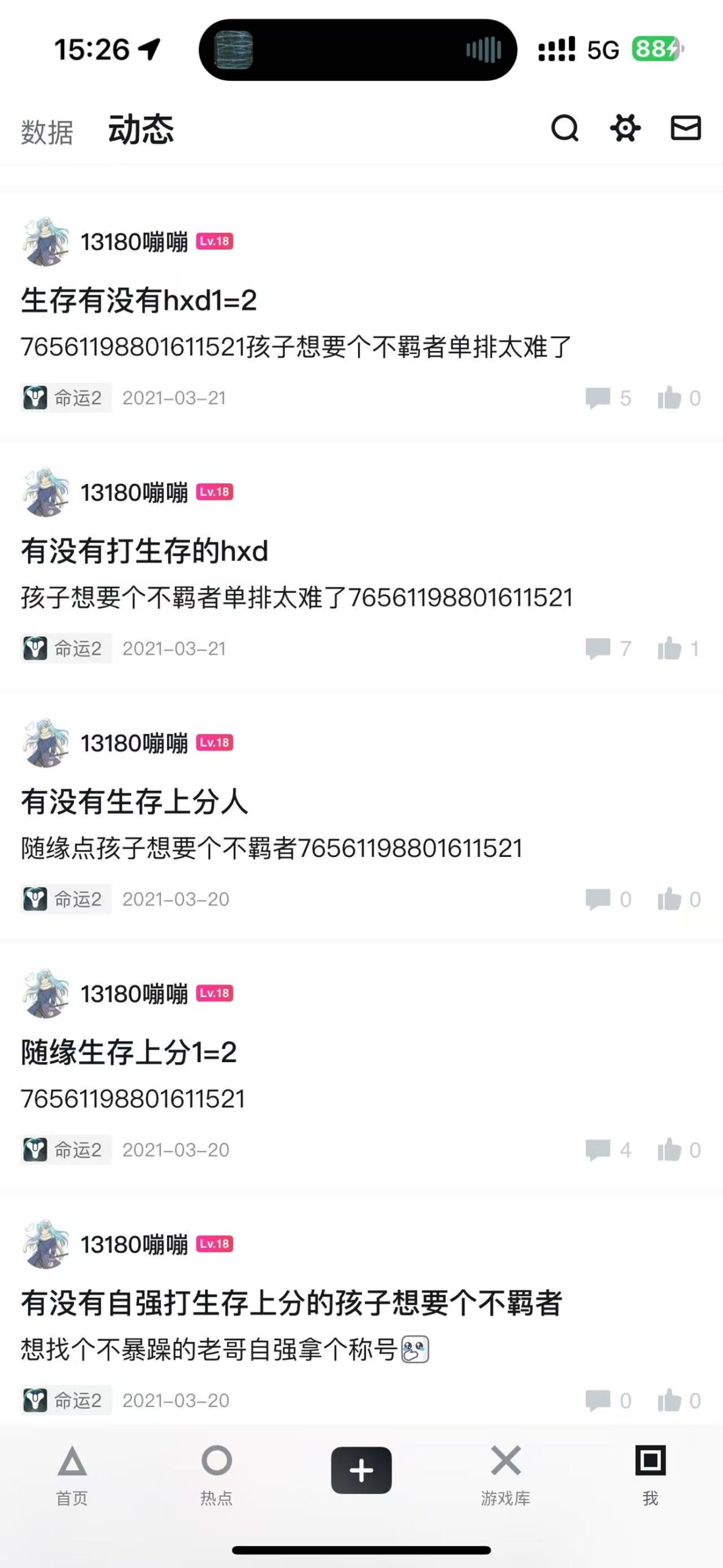Viewport: 723px width, 1568px height.
Task: Like the post 有没有打生存的hxd
Action: (x=670, y=649)
